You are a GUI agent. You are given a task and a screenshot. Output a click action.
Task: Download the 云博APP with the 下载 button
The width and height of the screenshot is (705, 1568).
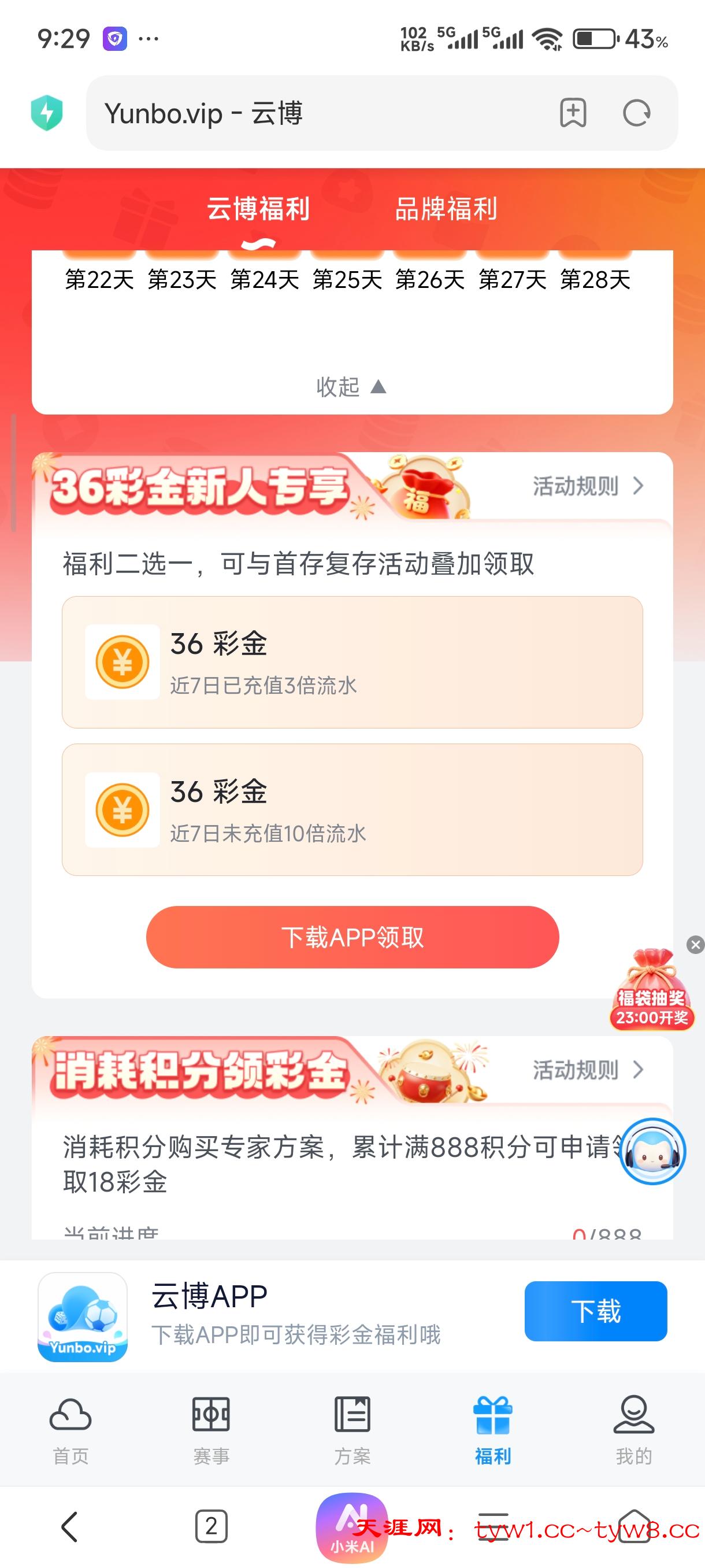[x=596, y=1311]
